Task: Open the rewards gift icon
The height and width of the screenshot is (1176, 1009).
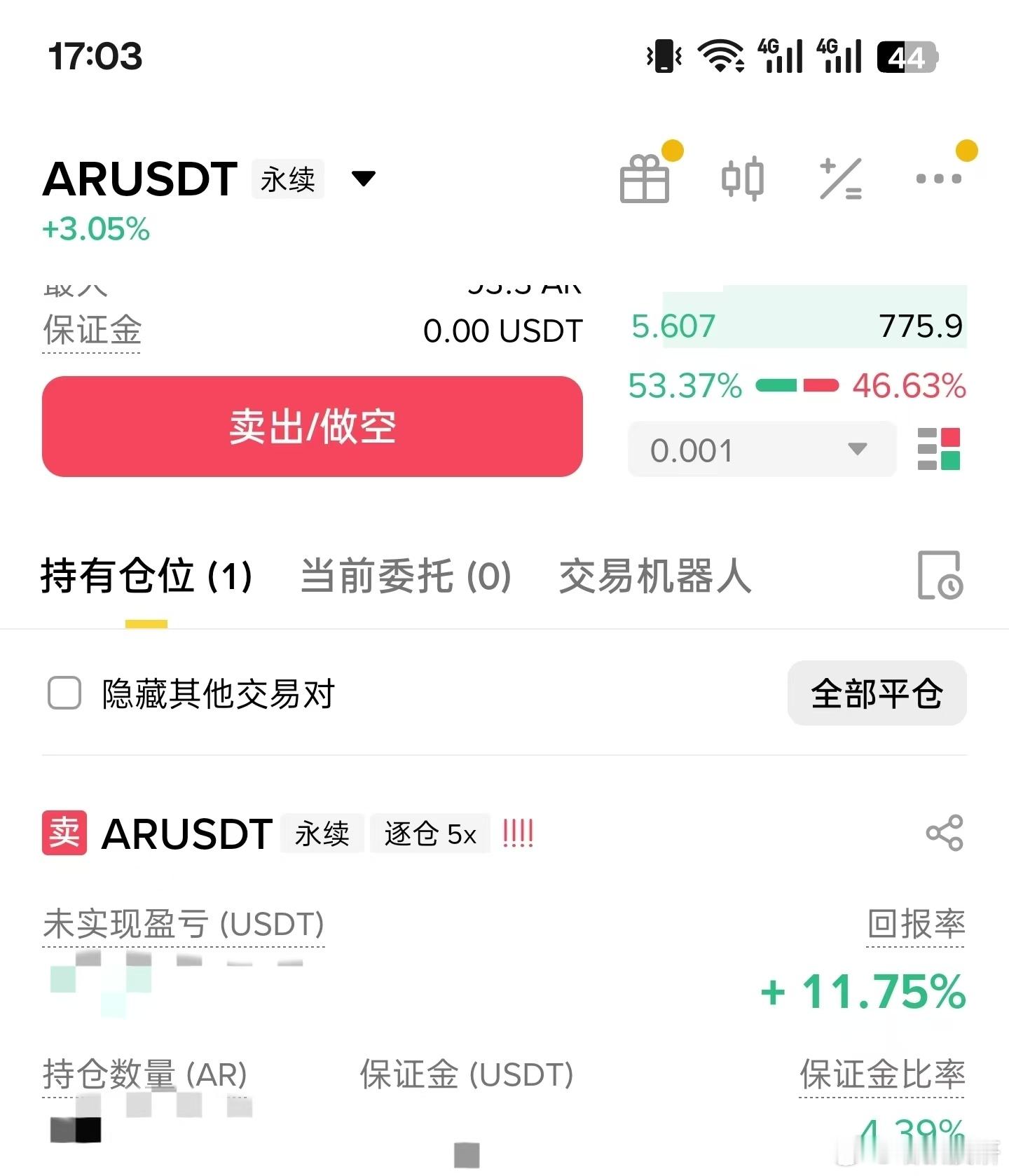Action: tap(645, 177)
